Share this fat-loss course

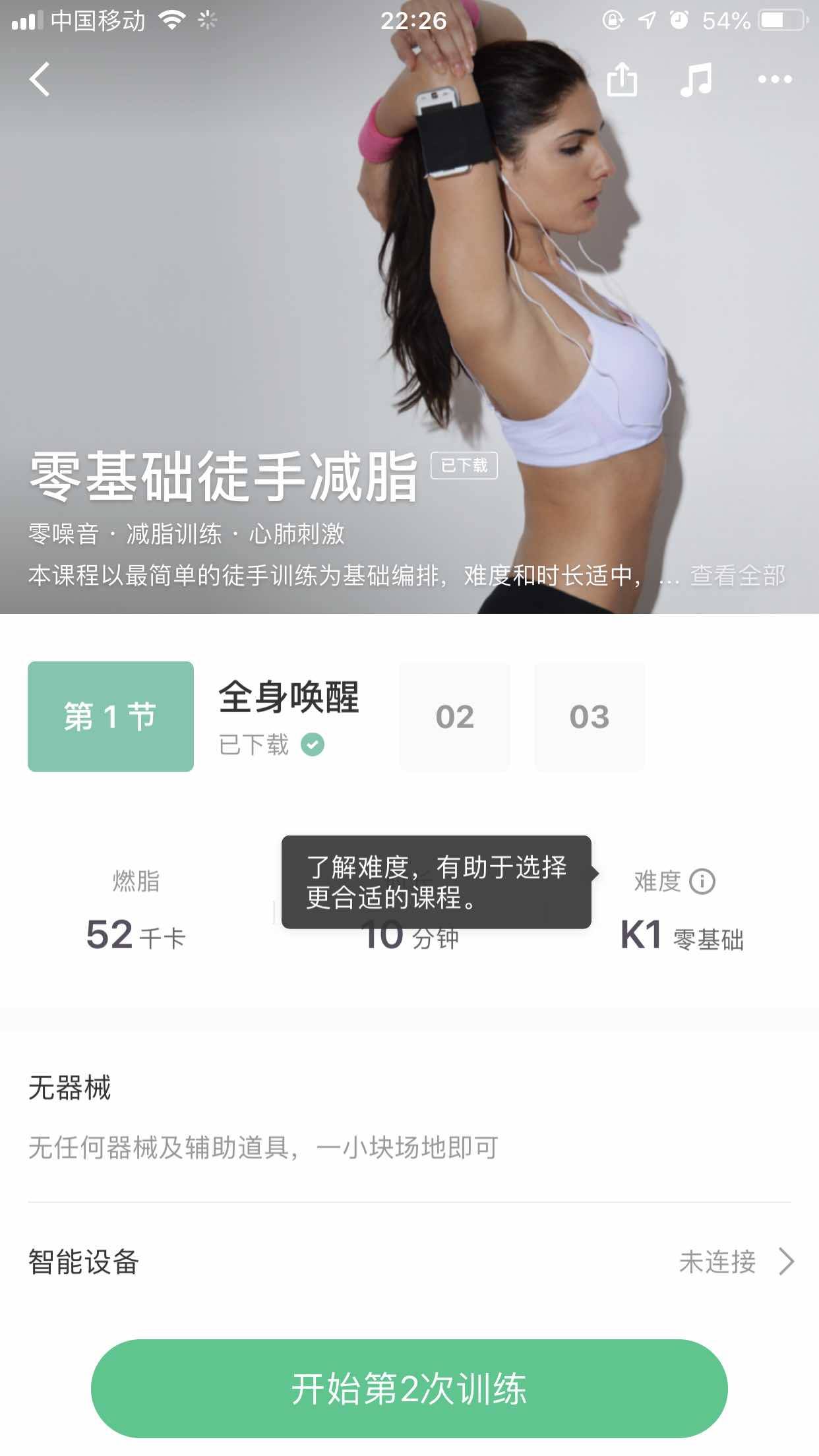[621, 80]
